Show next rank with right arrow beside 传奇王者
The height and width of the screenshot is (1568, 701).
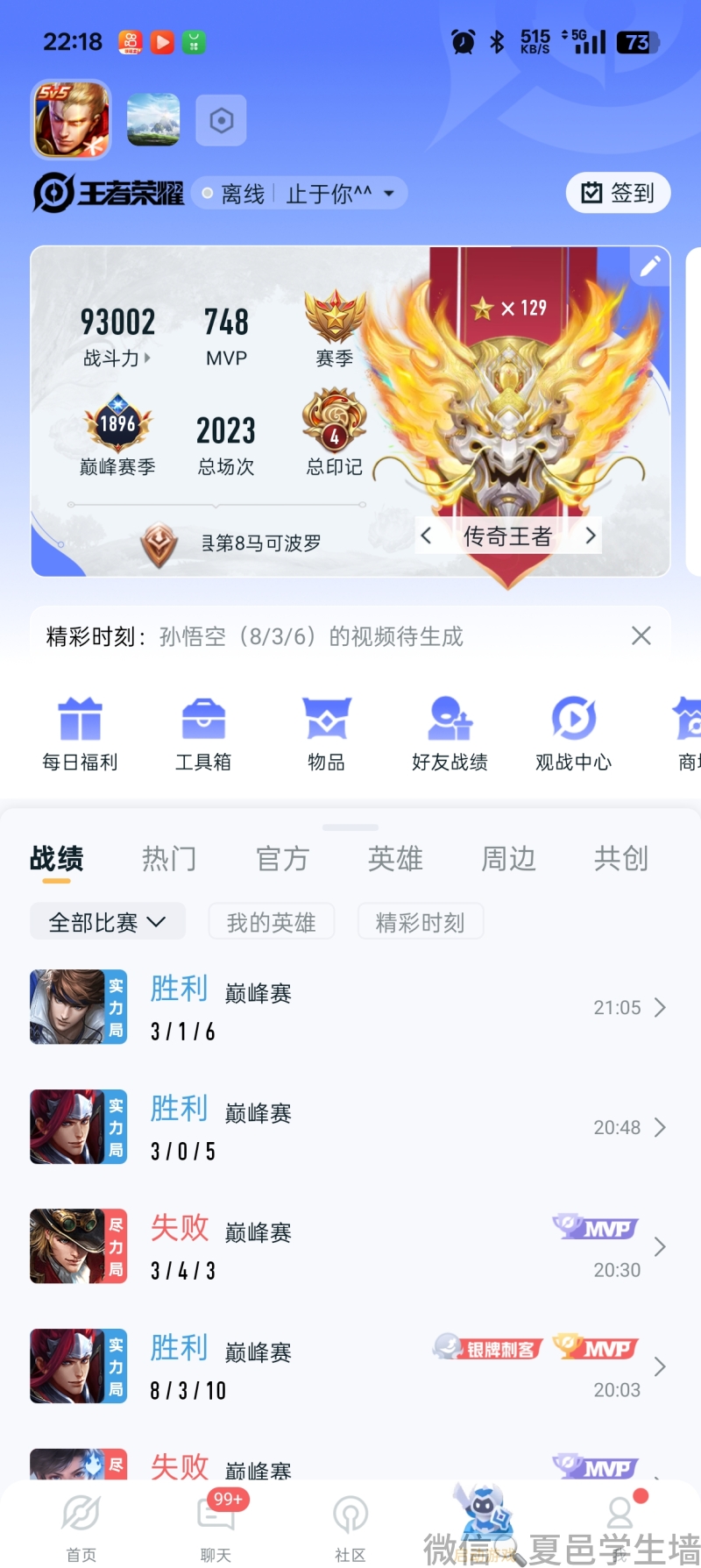(x=591, y=535)
